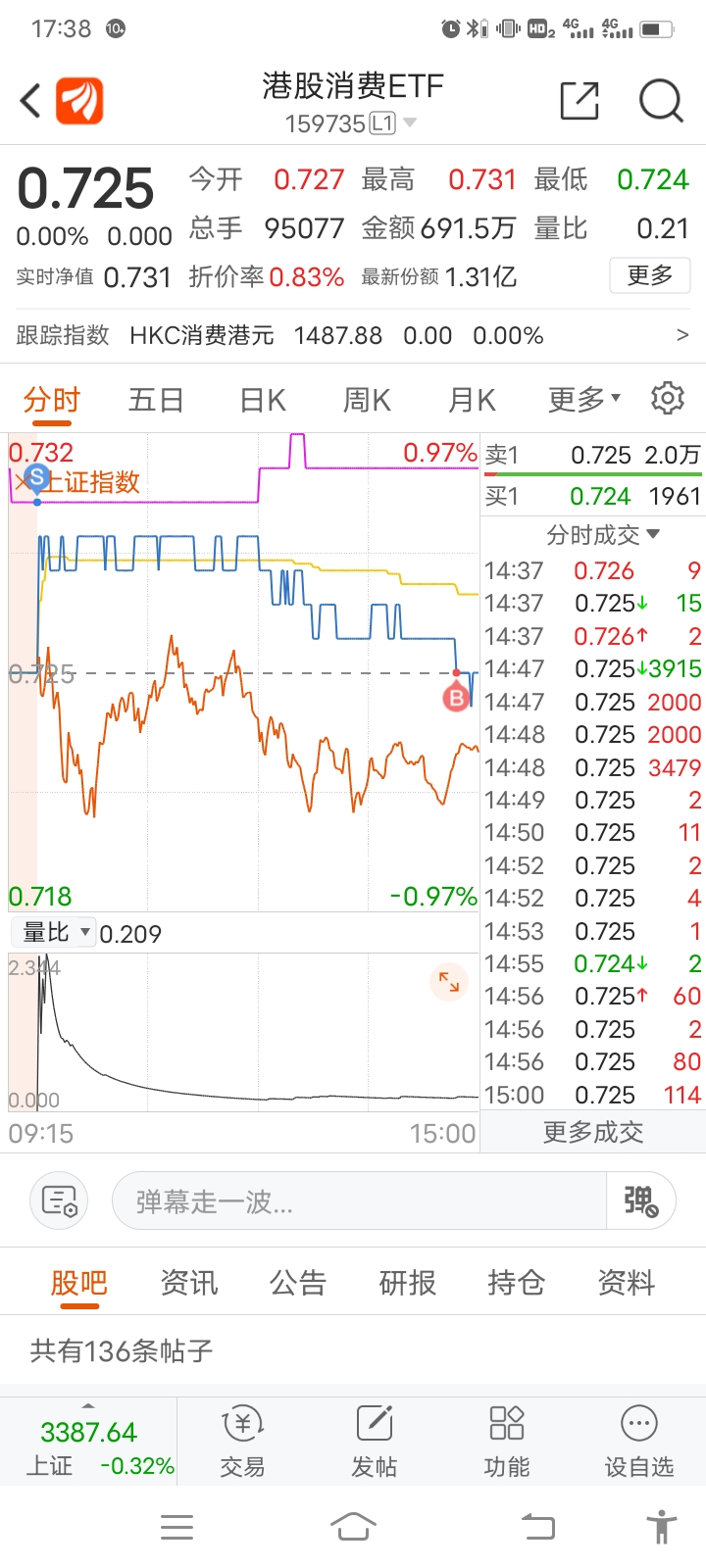Screen dimensions: 706x1568
Task: Switch to the 日K chart tab
Action: [x=263, y=400]
